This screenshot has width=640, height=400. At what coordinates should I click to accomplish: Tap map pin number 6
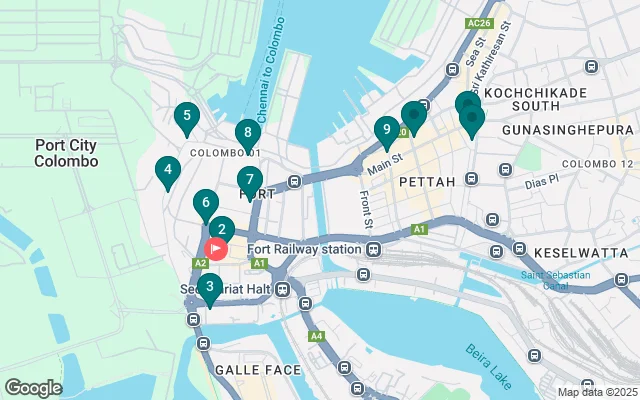click(x=205, y=203)
